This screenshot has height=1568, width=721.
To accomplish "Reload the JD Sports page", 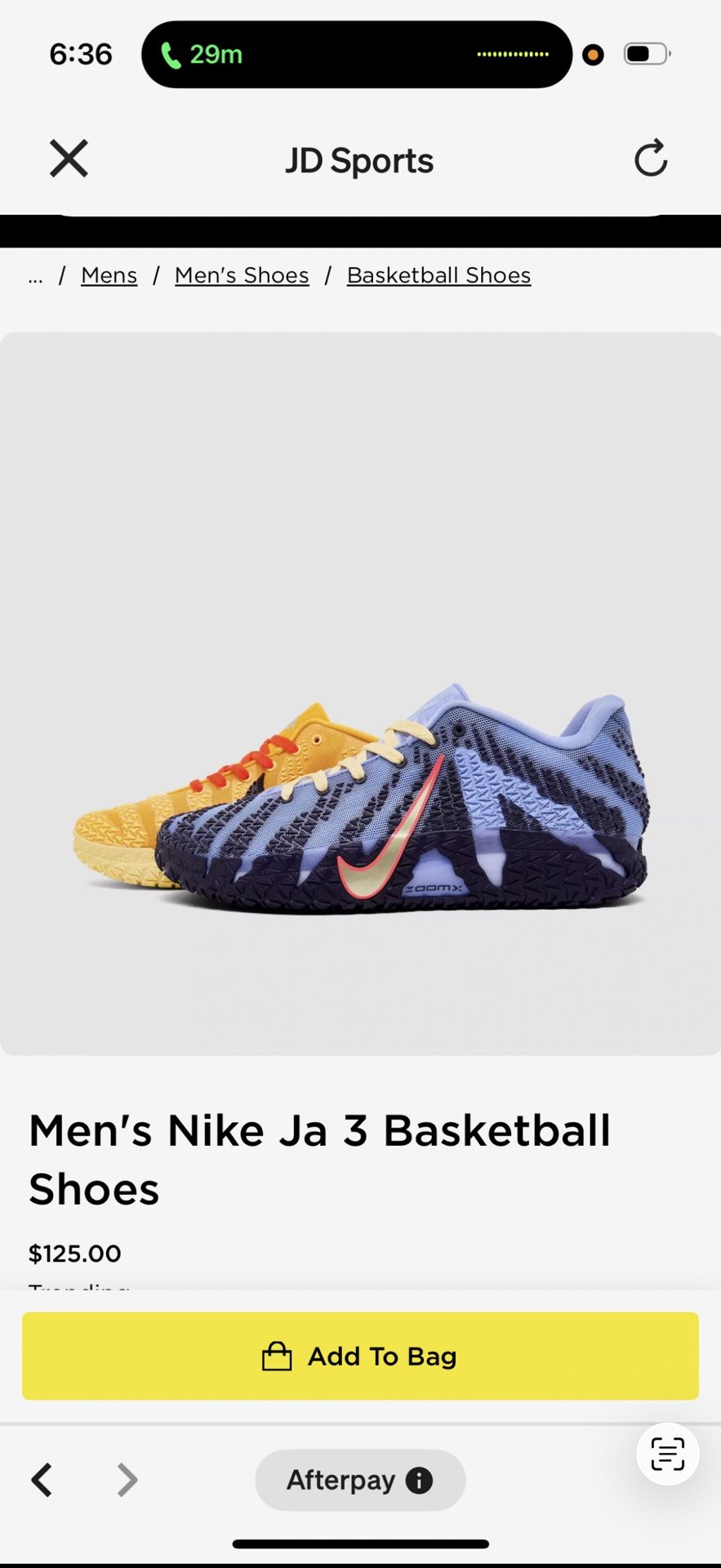I will (x=651, y=158).
